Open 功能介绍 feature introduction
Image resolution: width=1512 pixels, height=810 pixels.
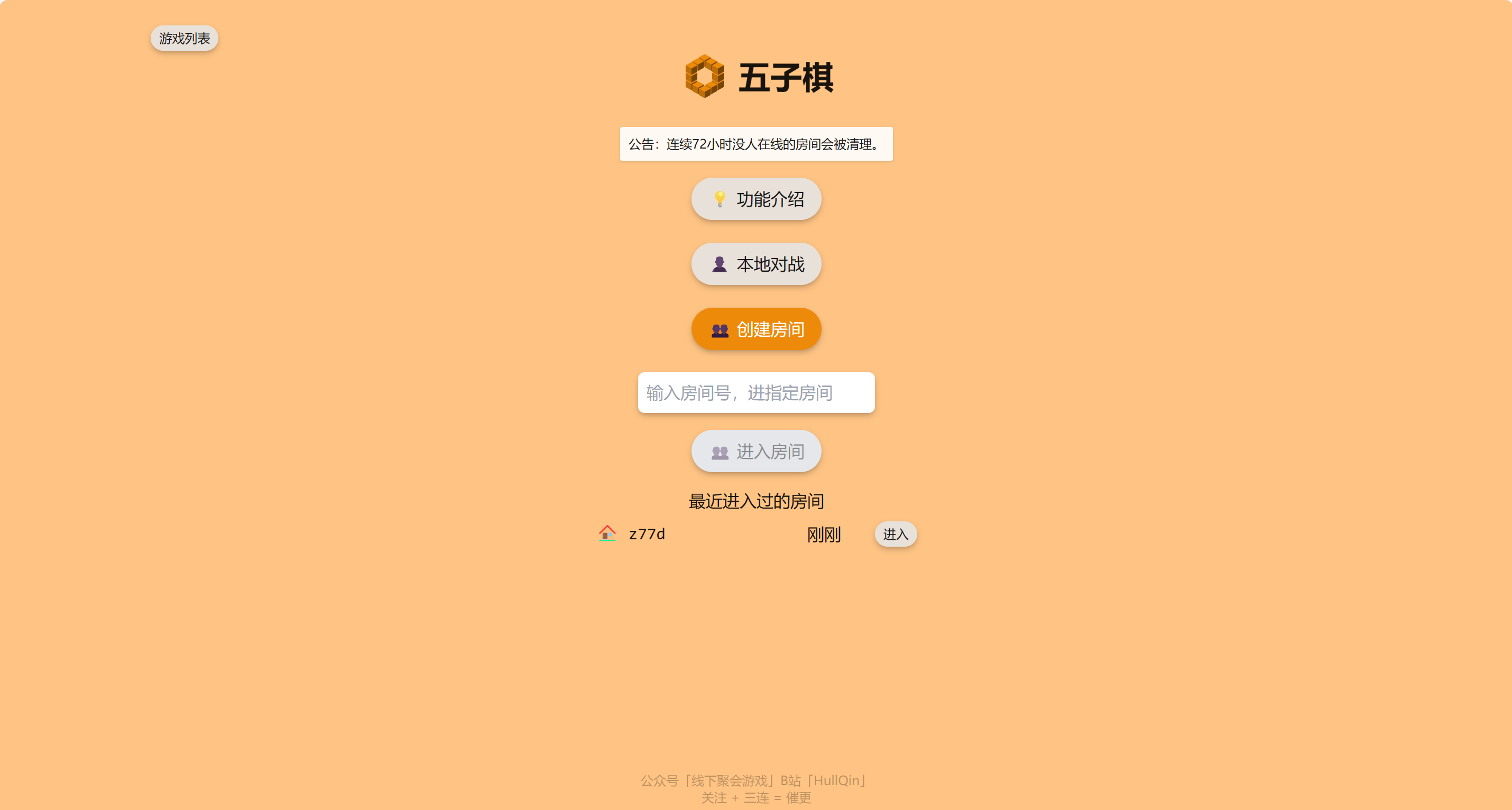[756, 199]
